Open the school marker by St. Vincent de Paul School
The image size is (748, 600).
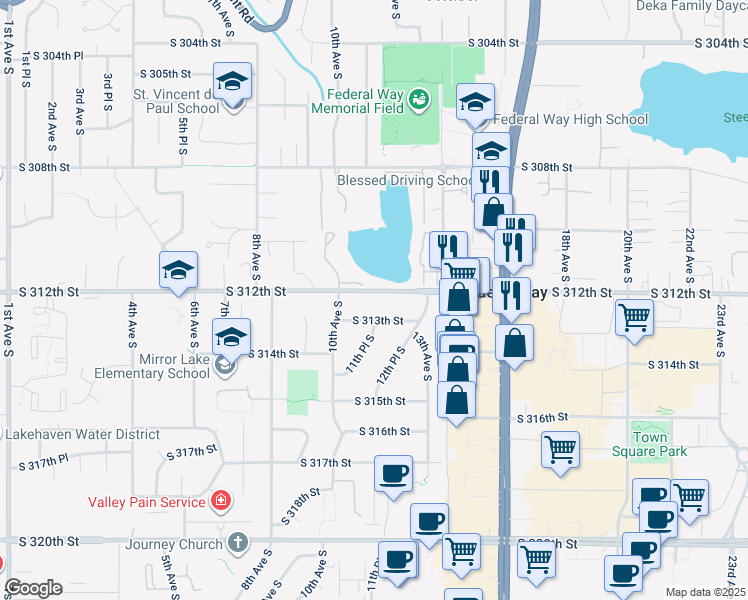(232, 81)
